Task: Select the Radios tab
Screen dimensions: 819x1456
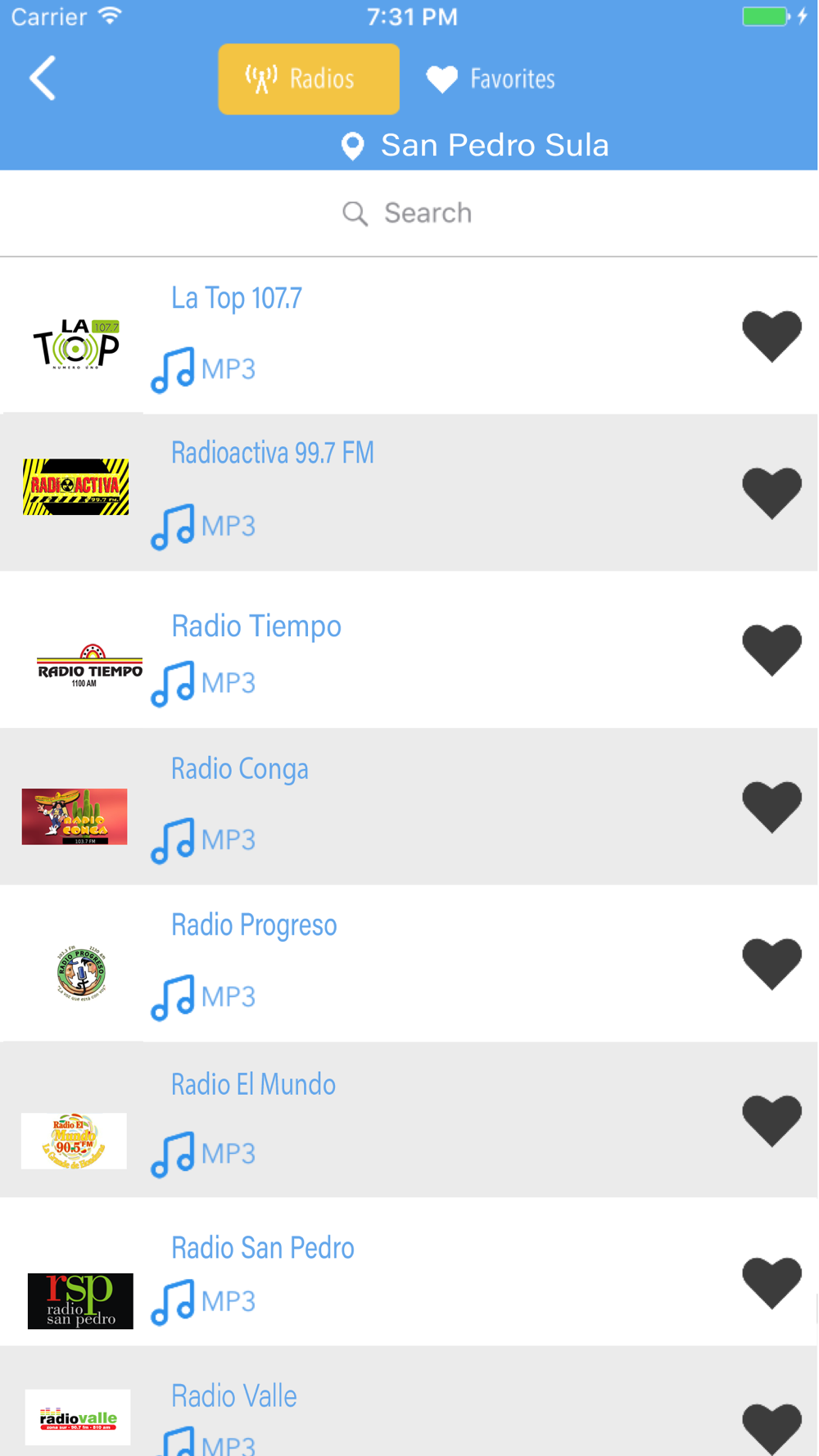Action: pyautogui.click(x=309, y=79)
